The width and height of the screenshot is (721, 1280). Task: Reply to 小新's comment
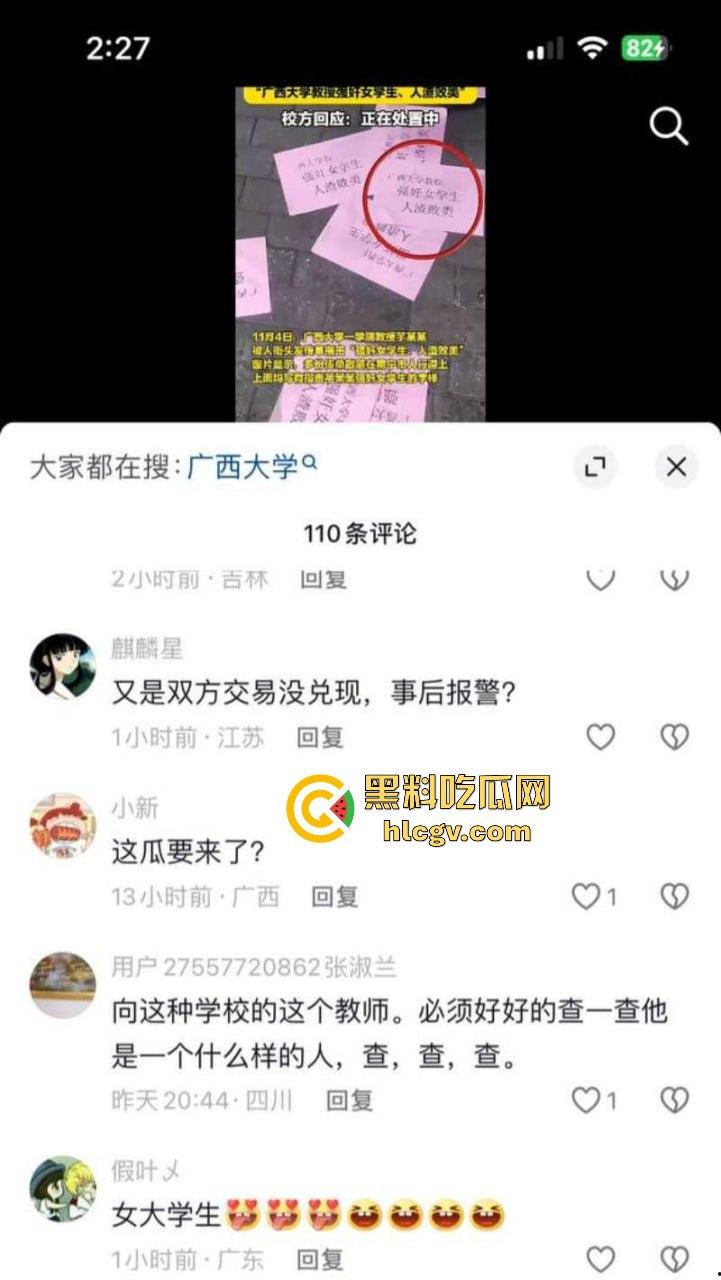335,896
